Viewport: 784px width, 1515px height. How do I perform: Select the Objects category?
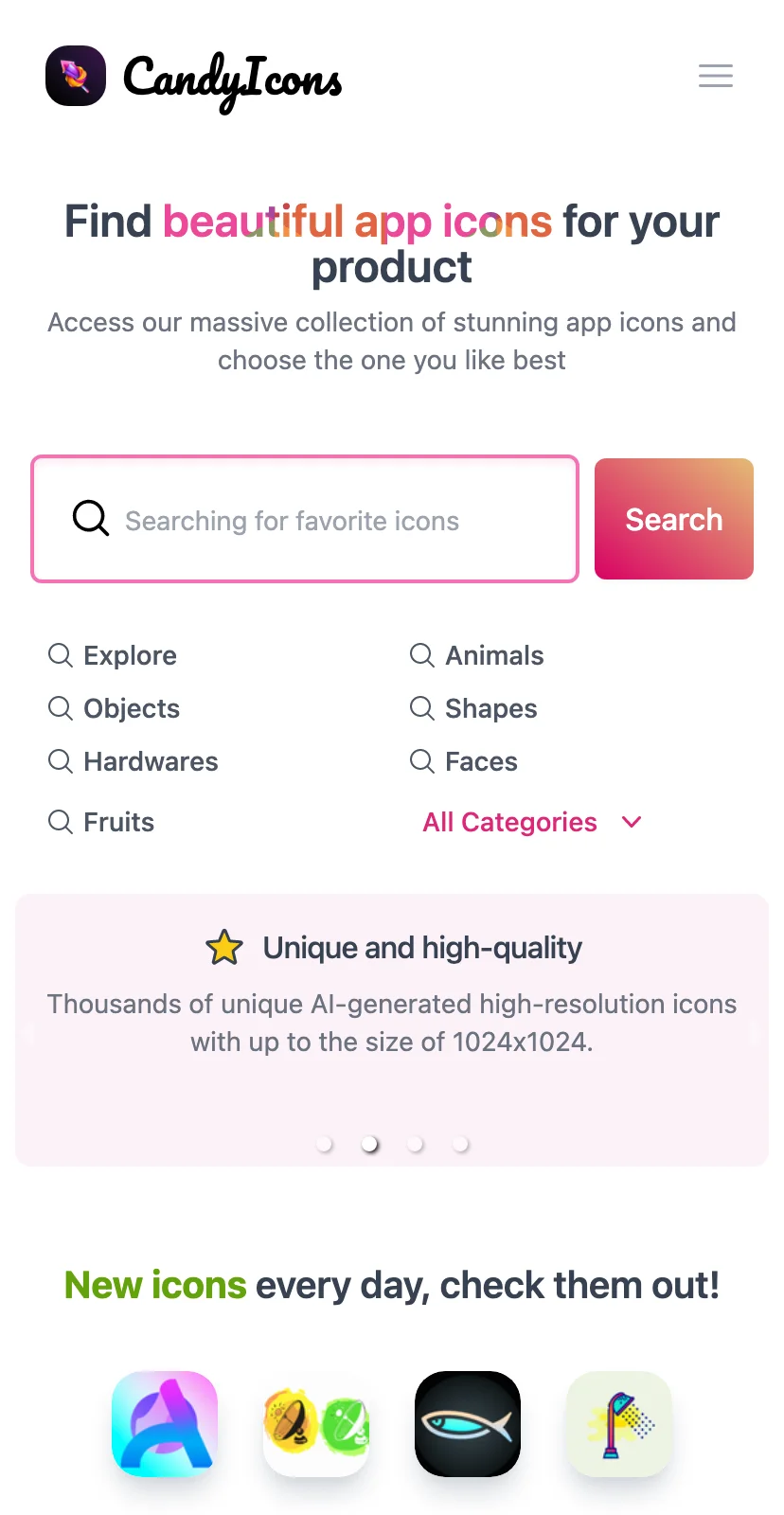pyautogui.click(x=131, y=708)
